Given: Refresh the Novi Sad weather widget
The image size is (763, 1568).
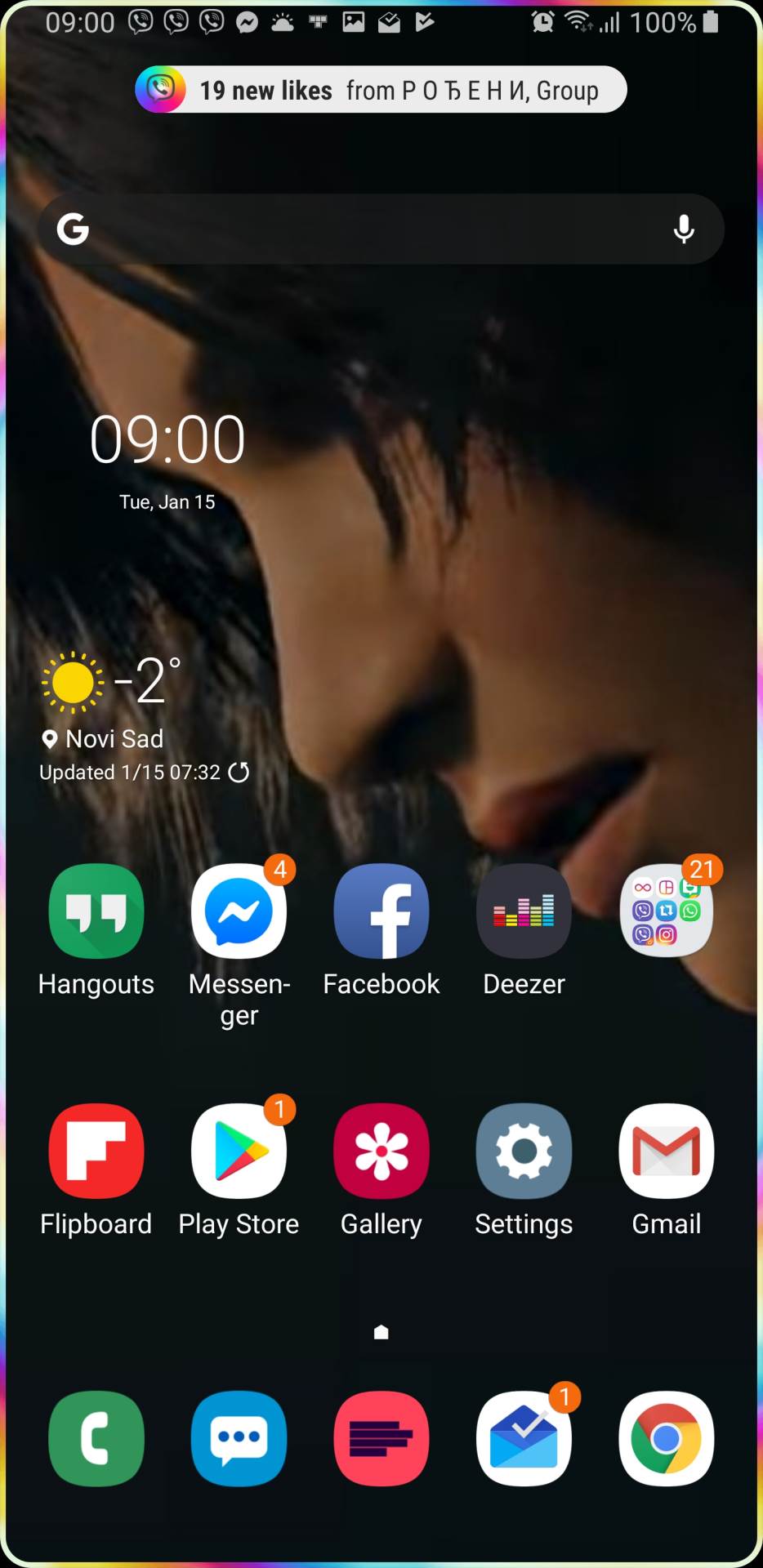Looking at the screenshot, I should (x=239, y=772).
